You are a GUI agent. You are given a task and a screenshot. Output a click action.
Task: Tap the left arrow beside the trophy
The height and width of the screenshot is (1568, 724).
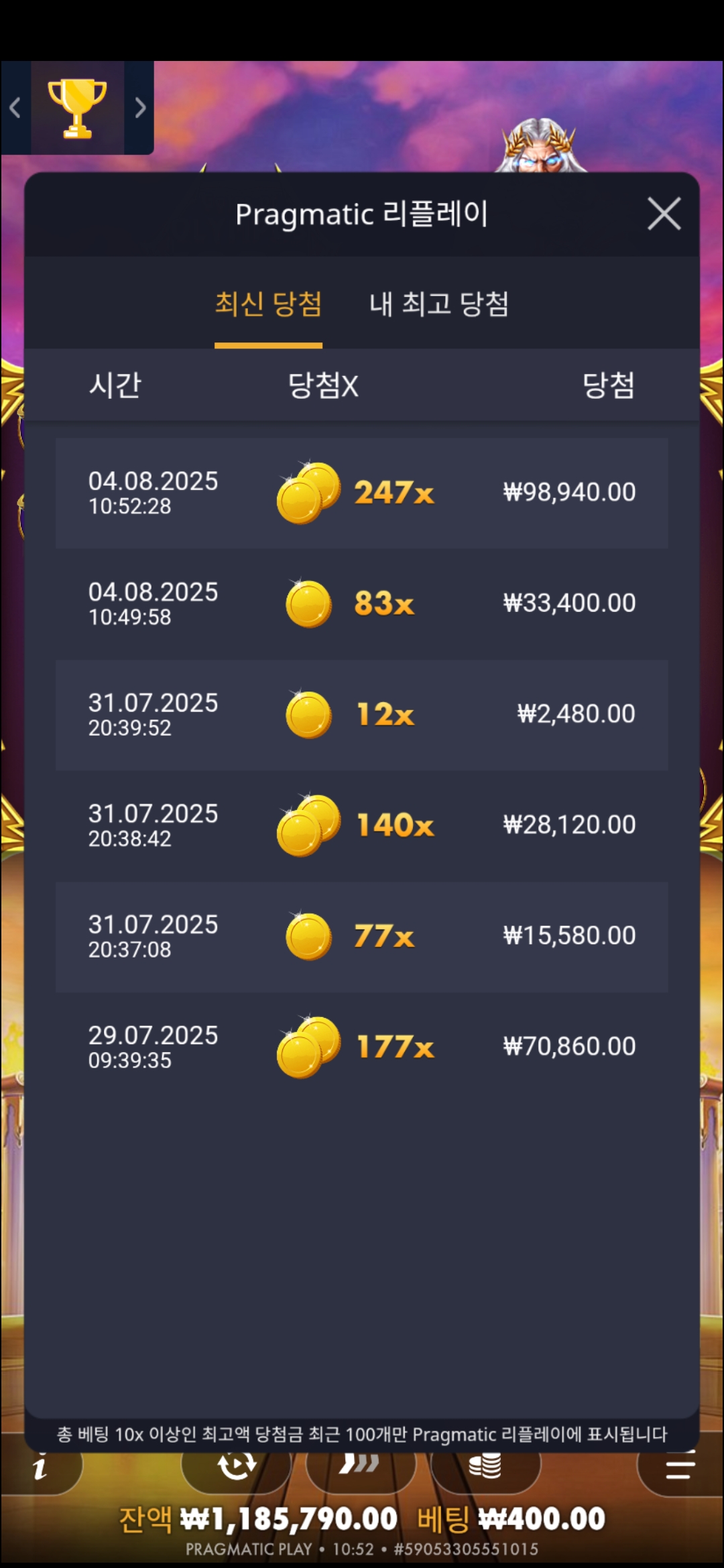coord(15,108)
